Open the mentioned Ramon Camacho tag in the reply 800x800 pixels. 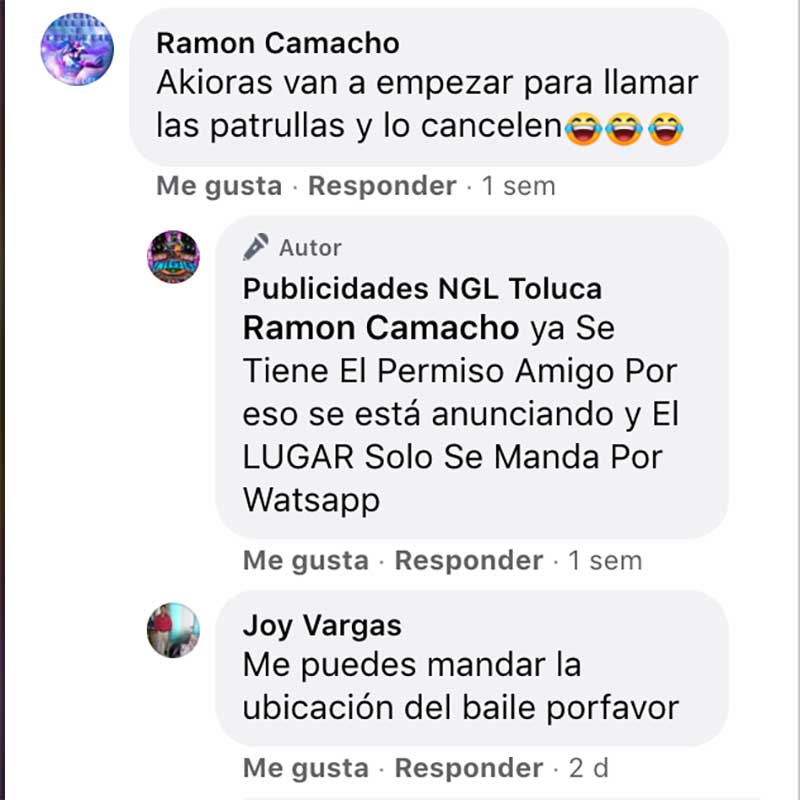pos(382,328)
